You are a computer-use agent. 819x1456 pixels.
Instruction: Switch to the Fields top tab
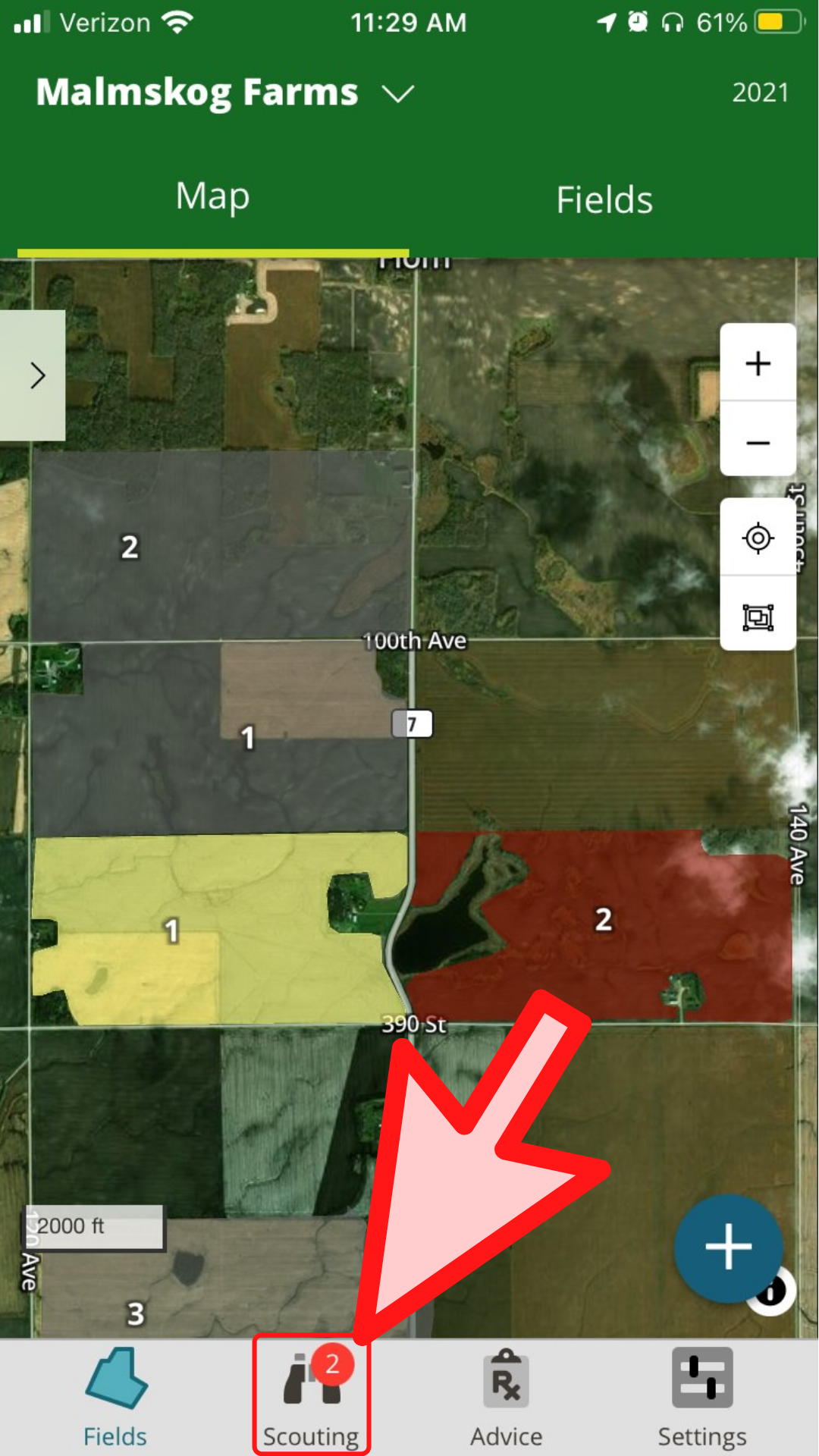604,200
